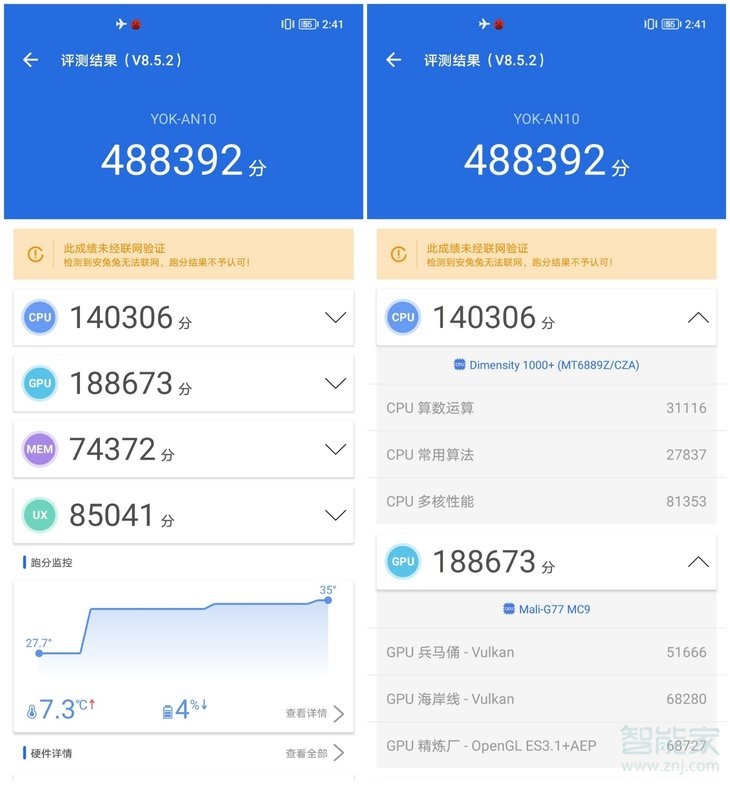This screenshot has height=785, width=730.
Task: Select the MEM score icon badge
Action: pyautogui.click(x=40, y=449)
